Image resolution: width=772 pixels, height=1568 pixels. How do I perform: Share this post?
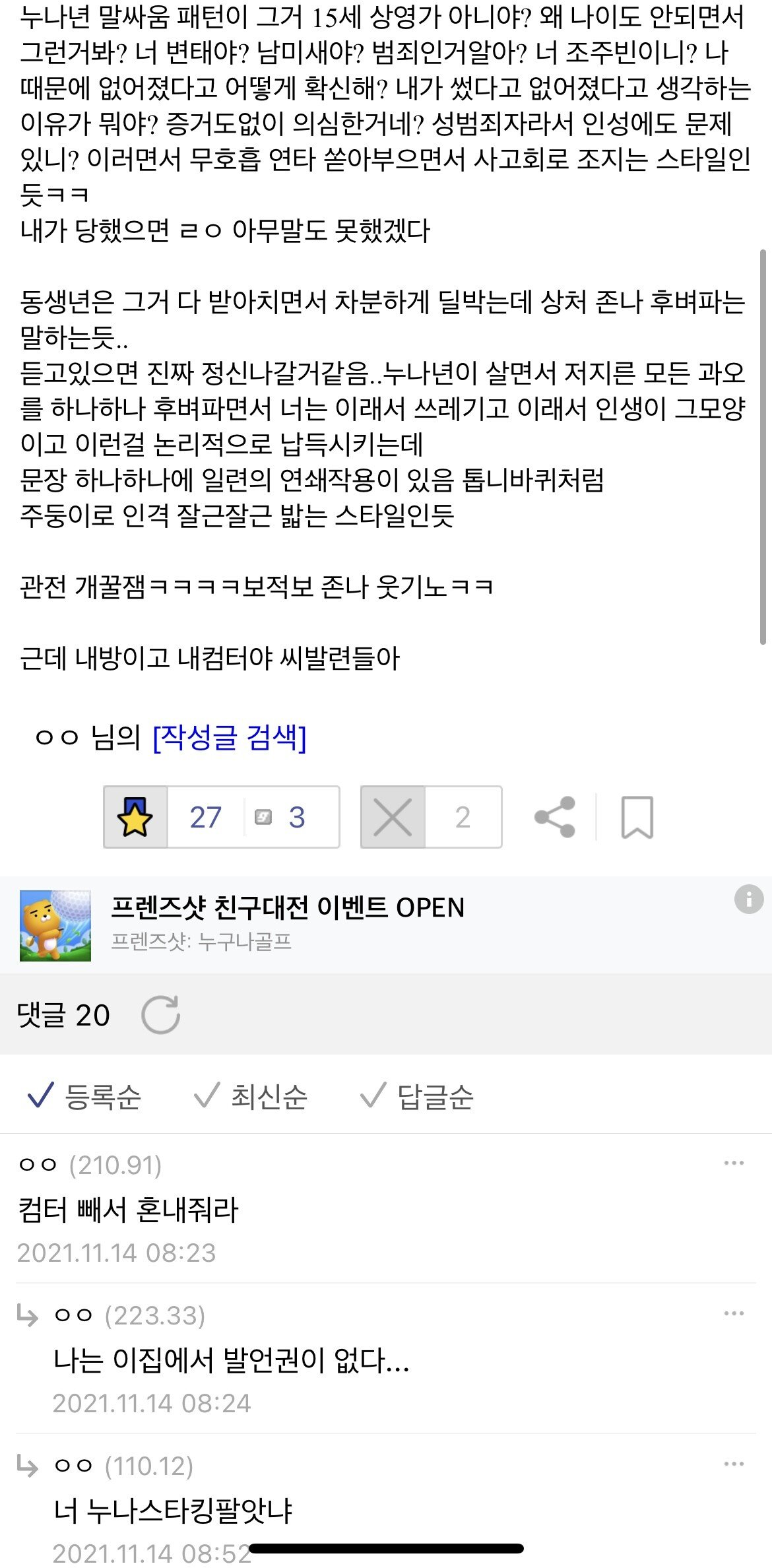point(555,817)
